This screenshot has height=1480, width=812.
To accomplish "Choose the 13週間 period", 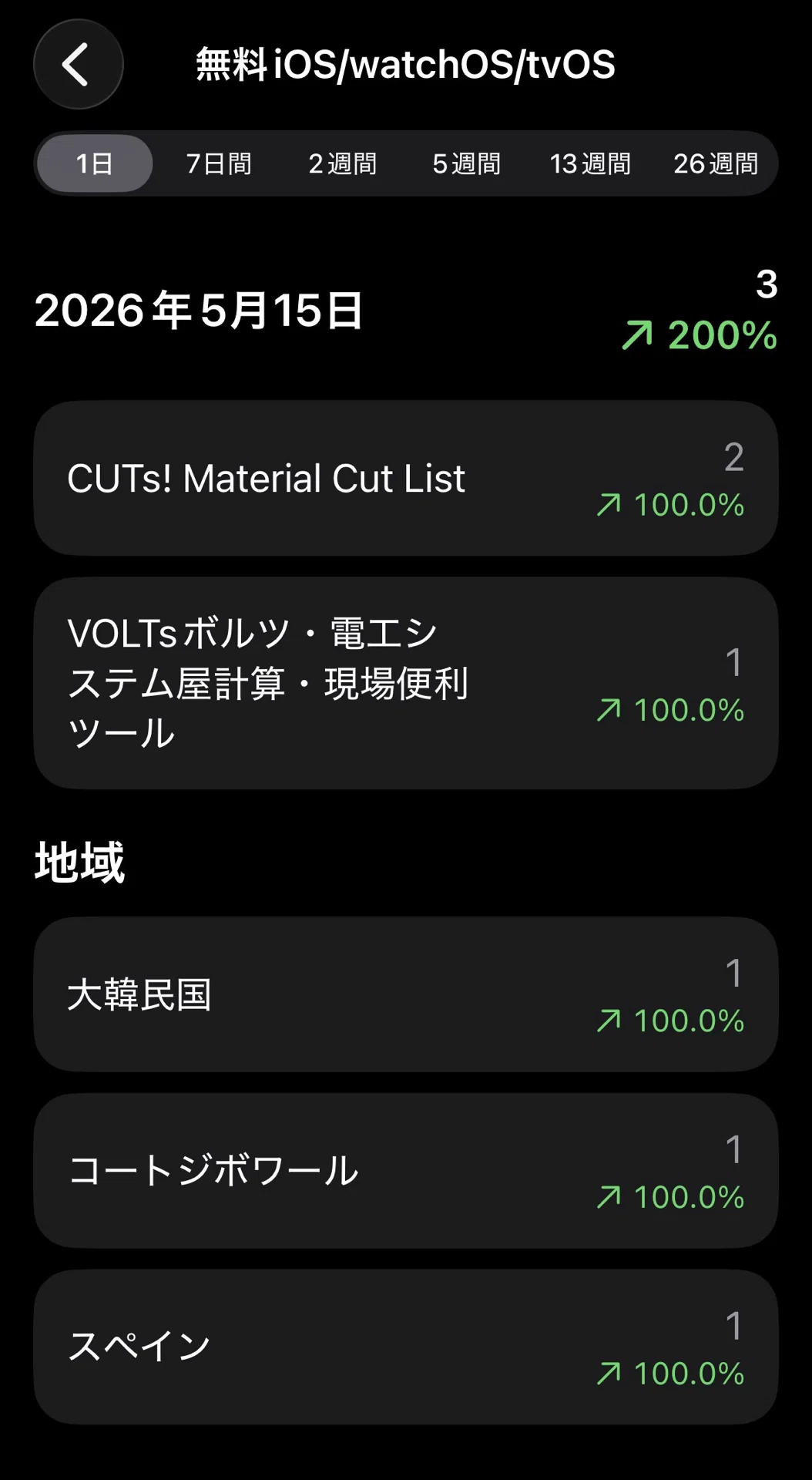I will click(590, 163).
